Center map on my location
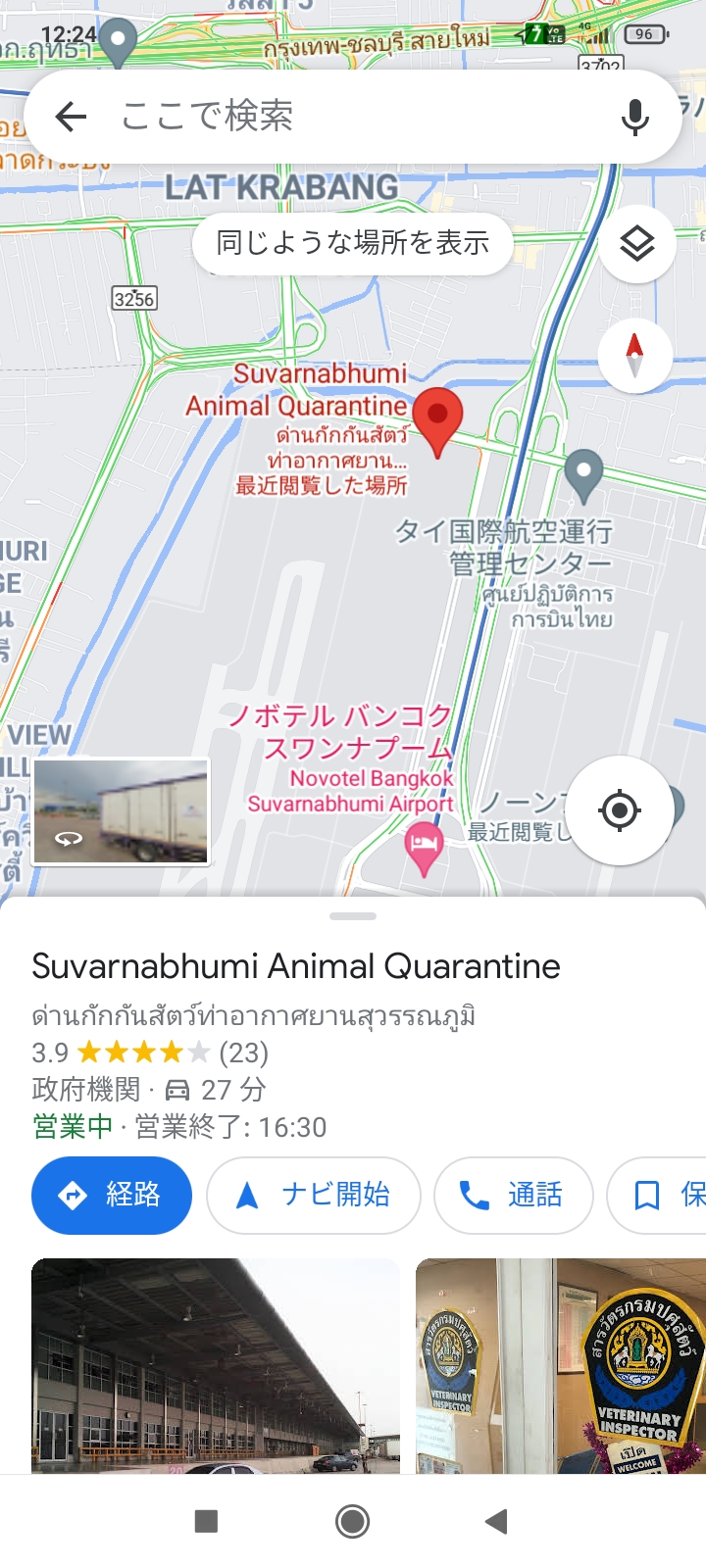The image size is (706, 1568). [619, 810]
